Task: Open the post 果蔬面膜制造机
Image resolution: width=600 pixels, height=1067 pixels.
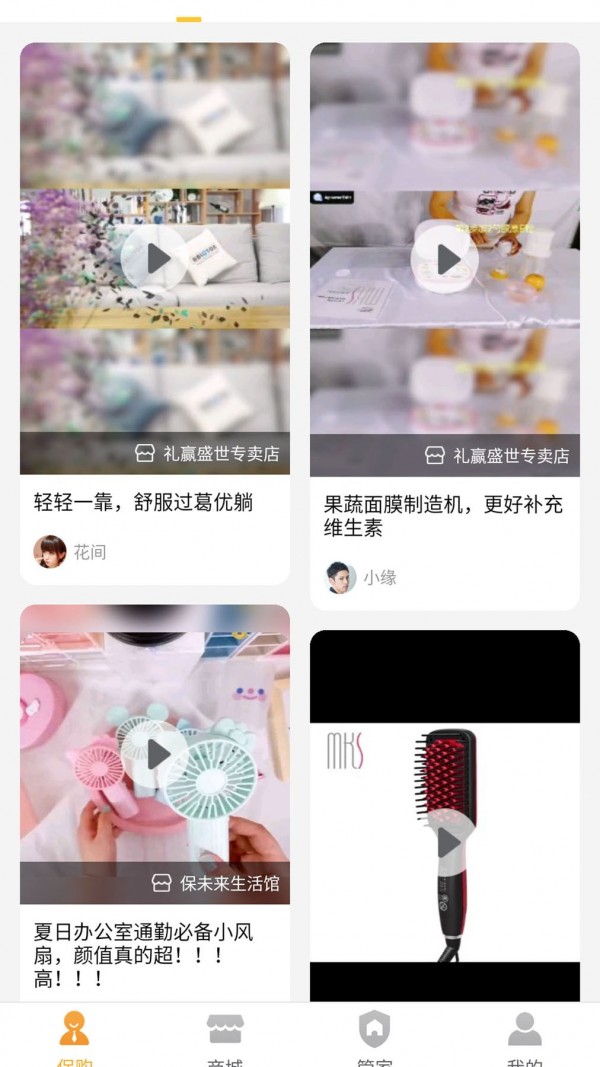Action: tap(443, 516)
